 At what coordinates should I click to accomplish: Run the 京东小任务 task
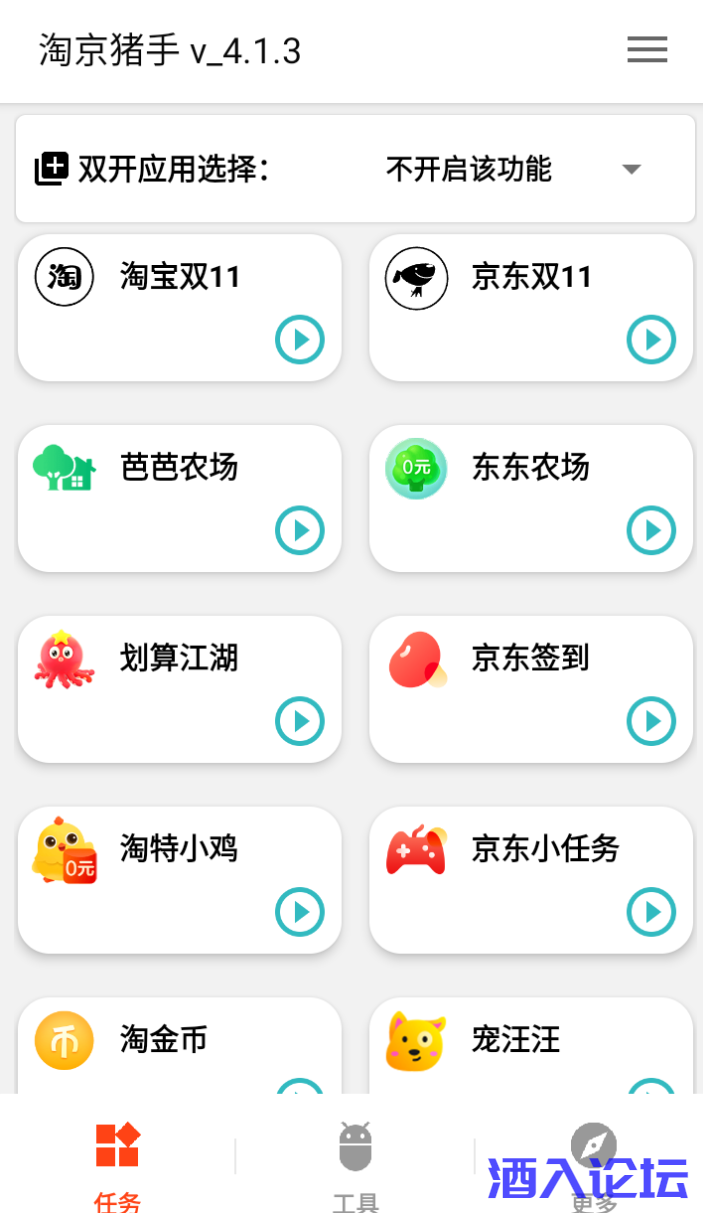[x=651, y=912]
